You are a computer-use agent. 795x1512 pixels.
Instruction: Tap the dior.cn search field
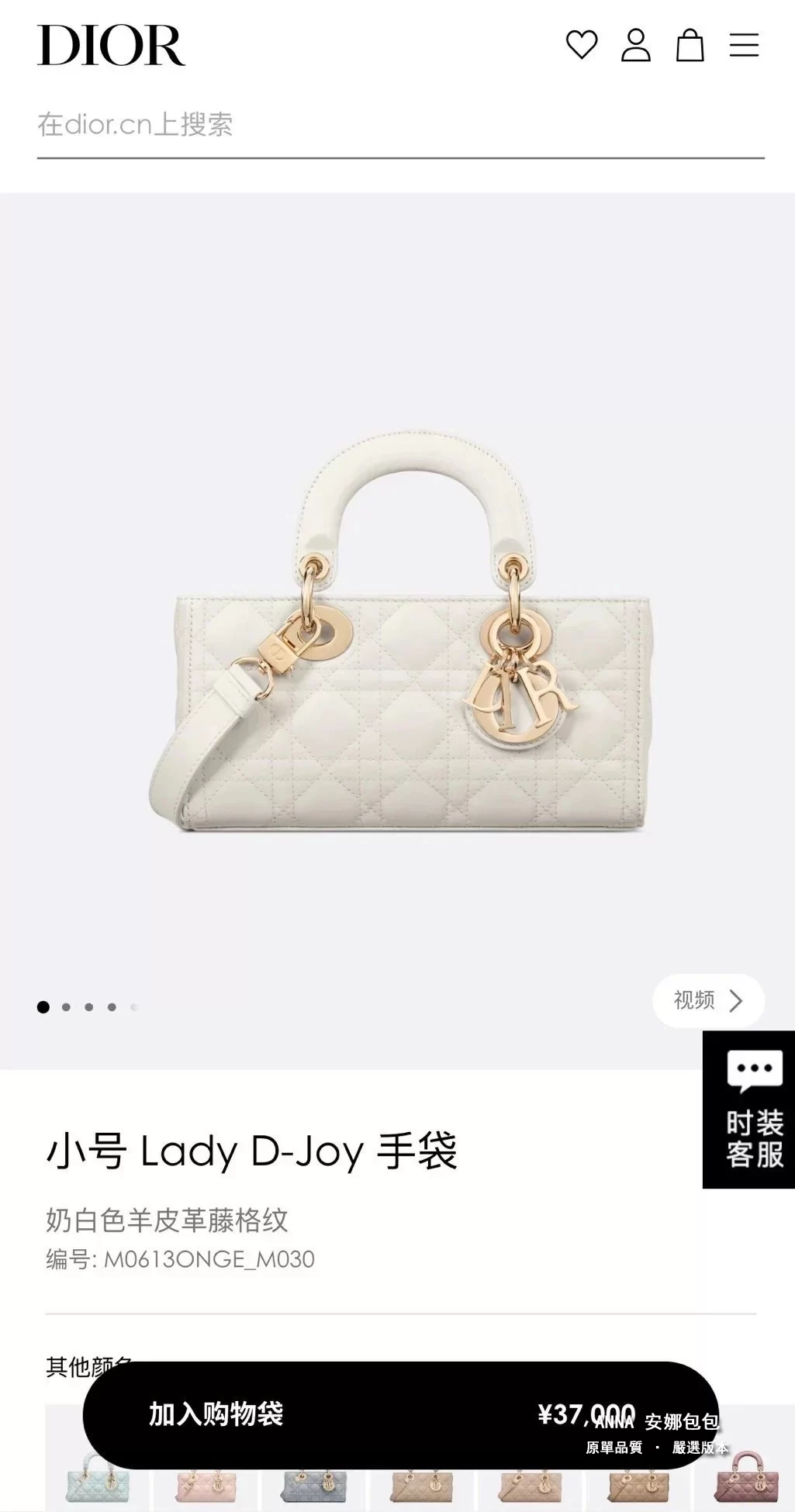pyautogui.click(x=399, y=125)
